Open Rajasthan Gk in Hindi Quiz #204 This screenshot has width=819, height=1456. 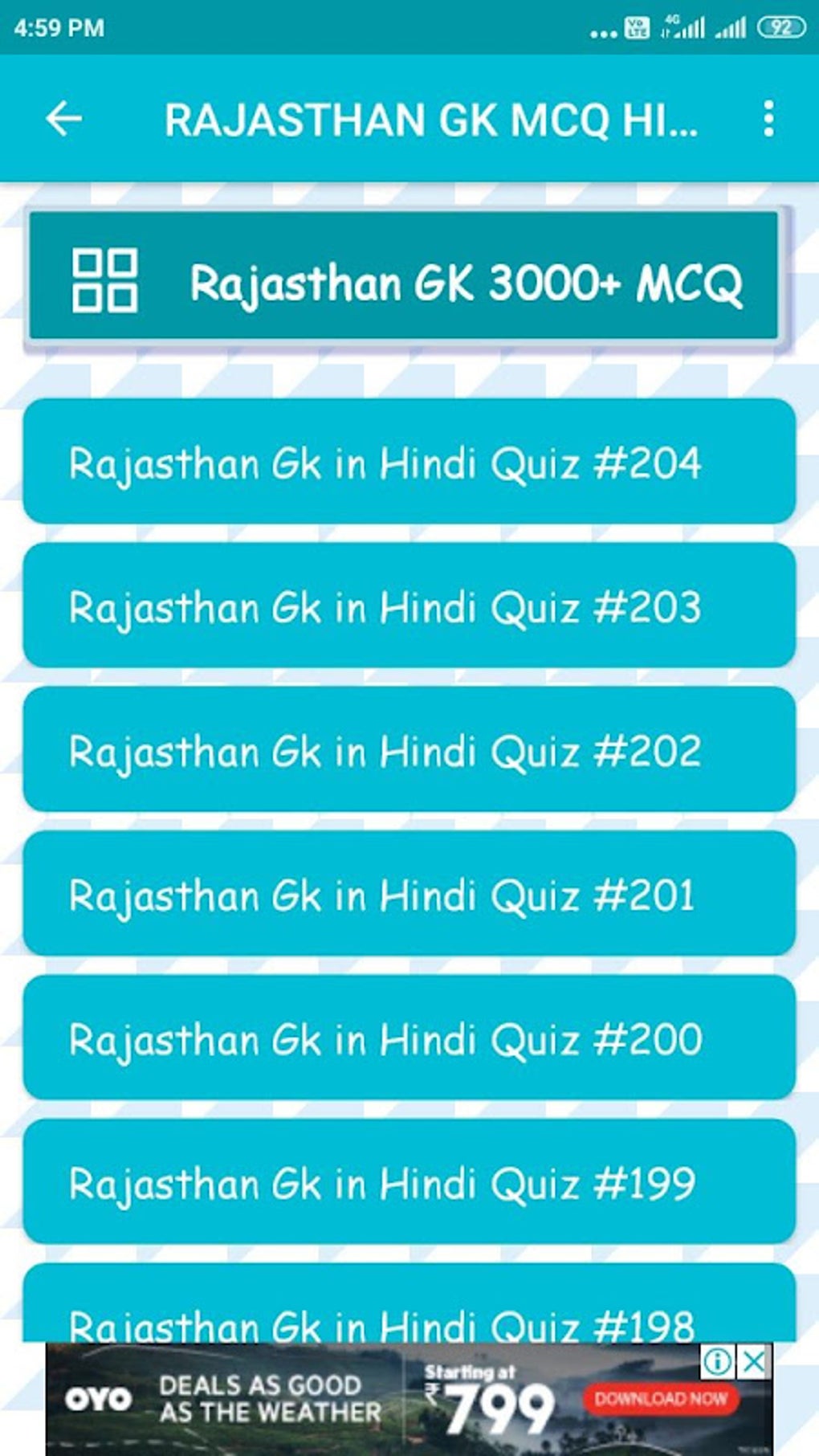409,462
